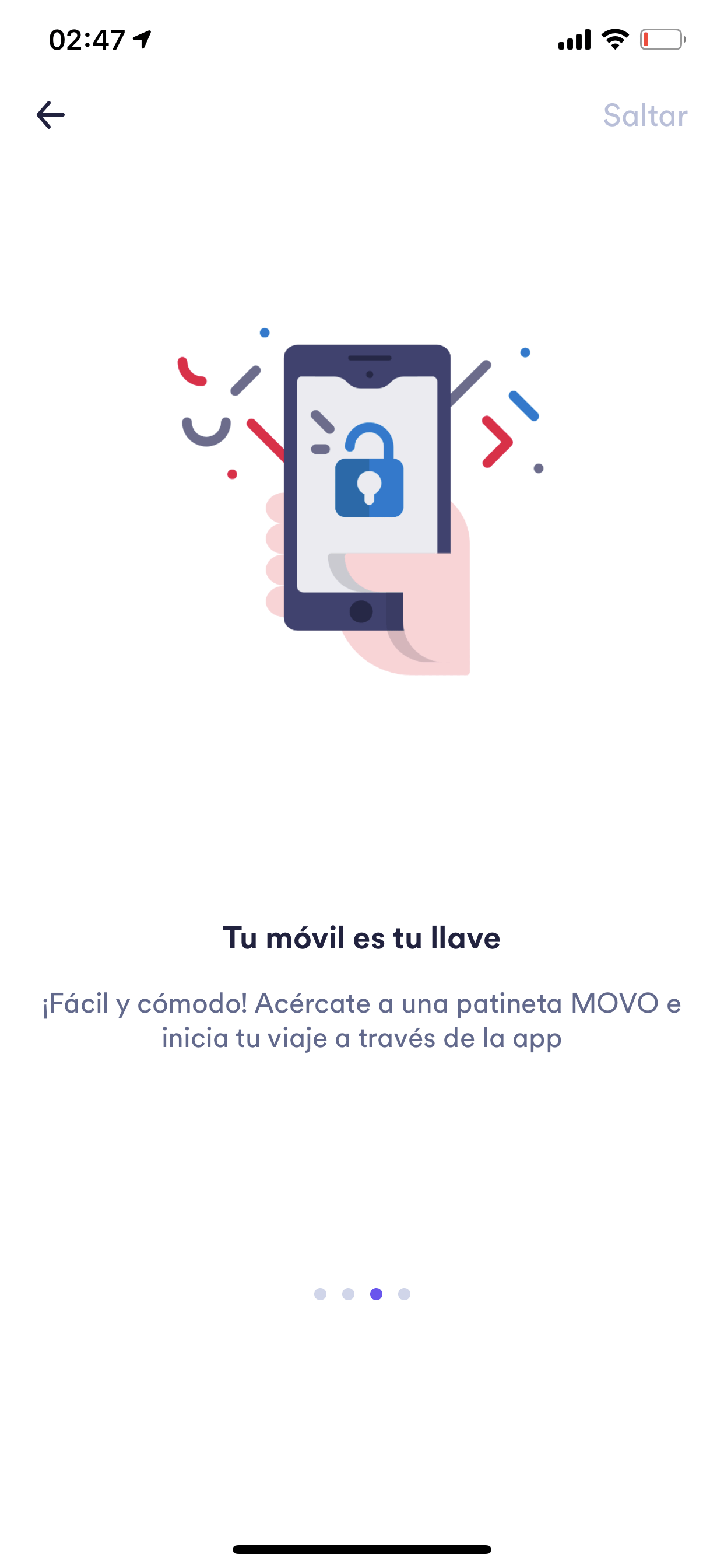Select the fourth page indicator dot

[x=404, y=1294]
